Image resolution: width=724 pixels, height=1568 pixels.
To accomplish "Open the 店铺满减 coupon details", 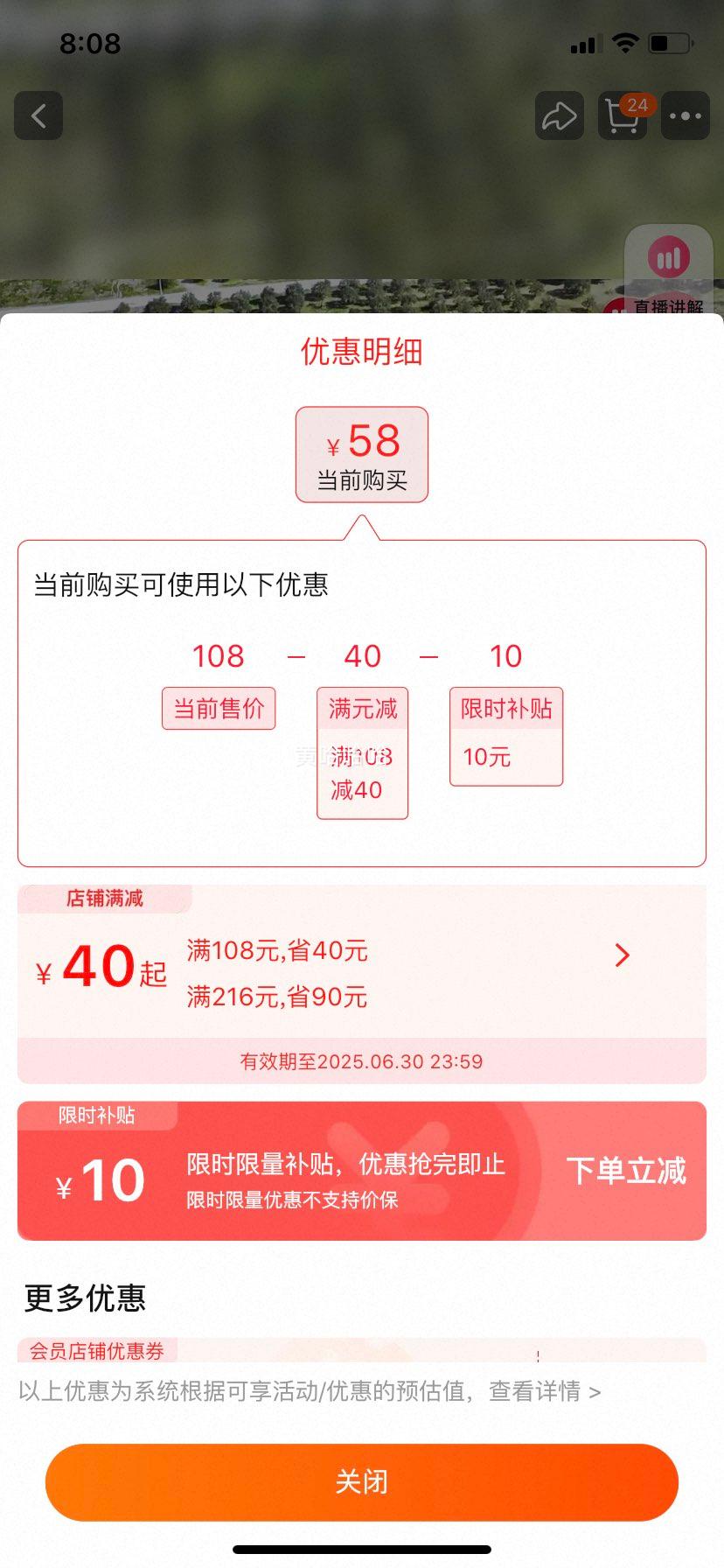I will [622, 955].
